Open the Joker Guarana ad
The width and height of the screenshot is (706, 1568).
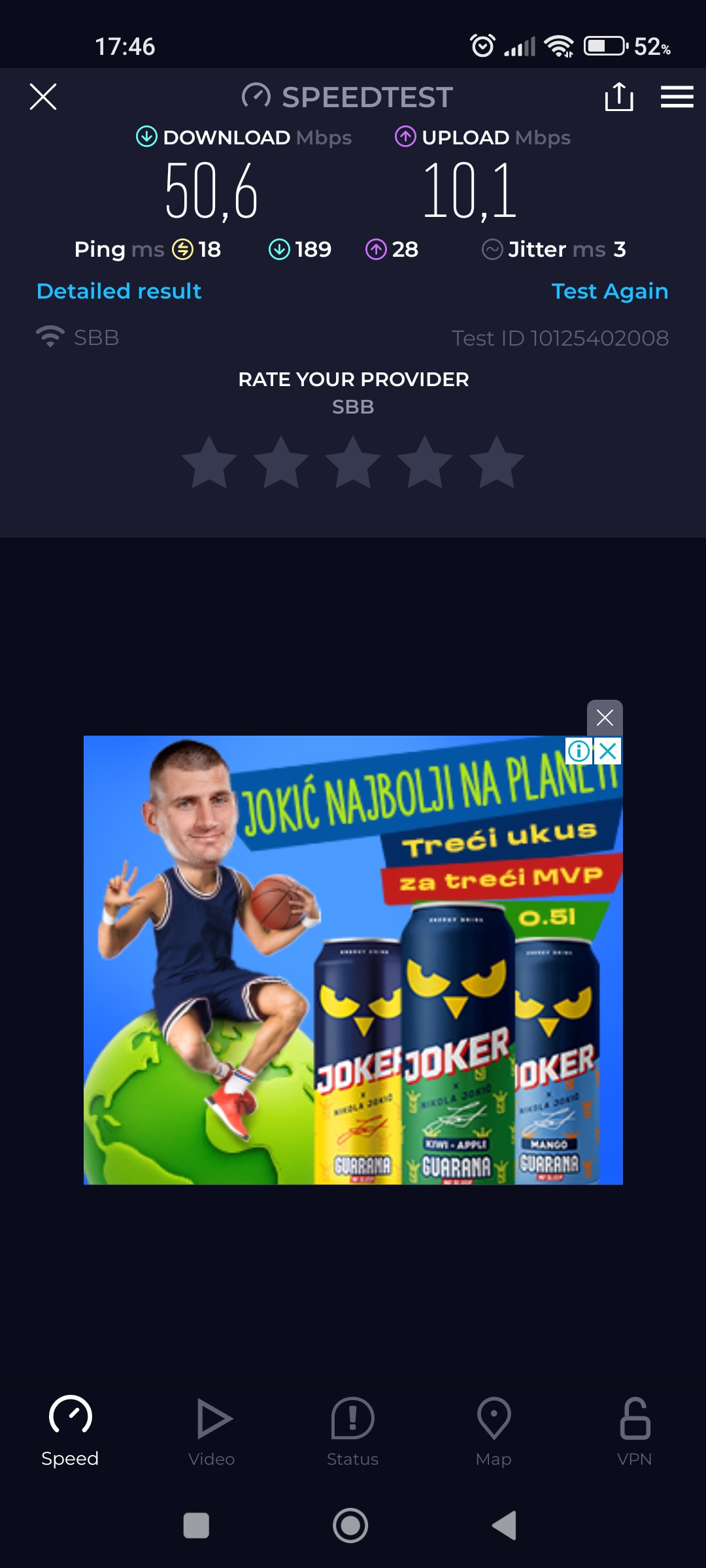coord(353,980)
